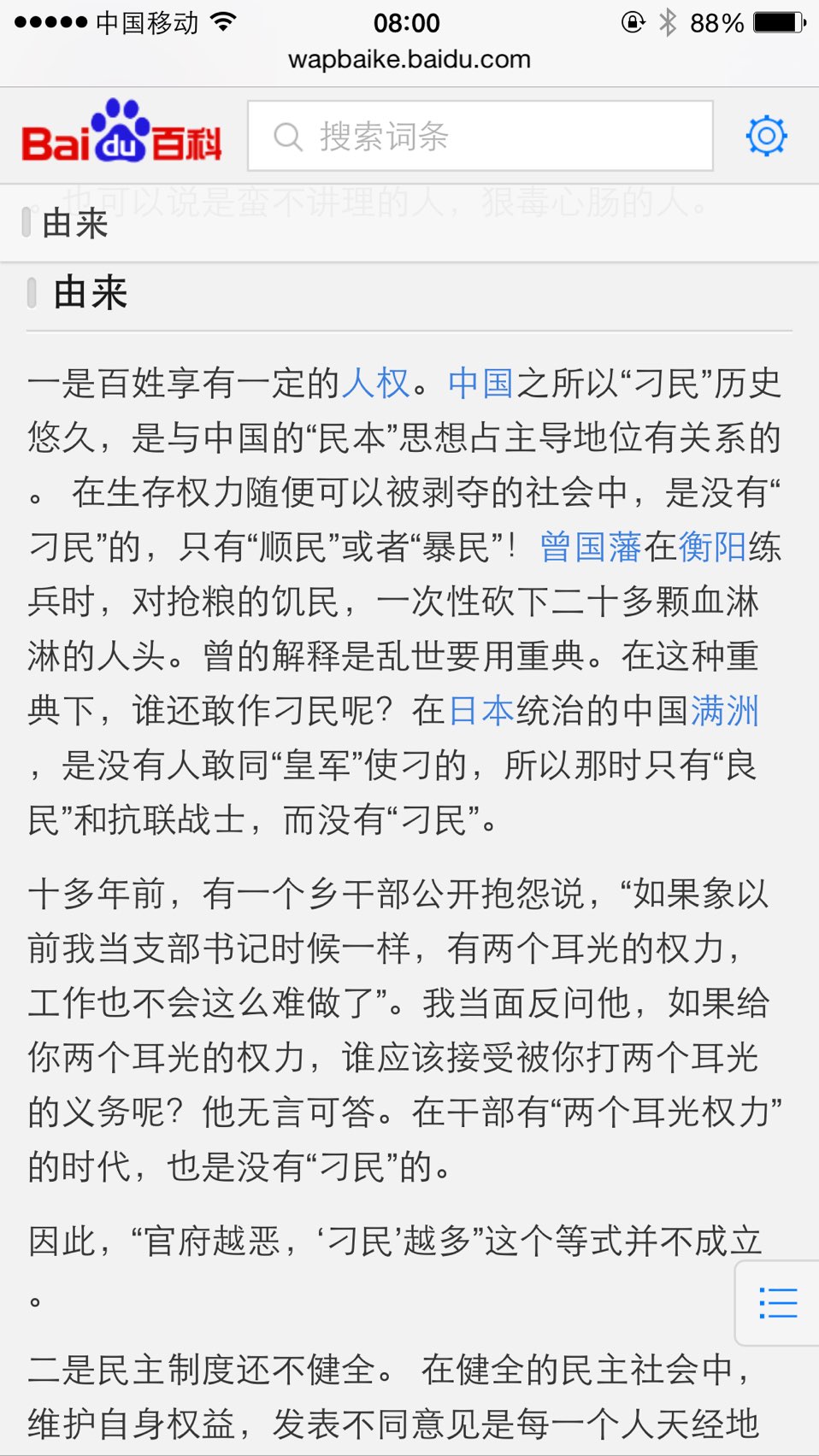This screenshot has height=1456, width=819.
Task: Open the Baidu Baike logo home link
Action: pyautogui.click(x=121, y=132)
